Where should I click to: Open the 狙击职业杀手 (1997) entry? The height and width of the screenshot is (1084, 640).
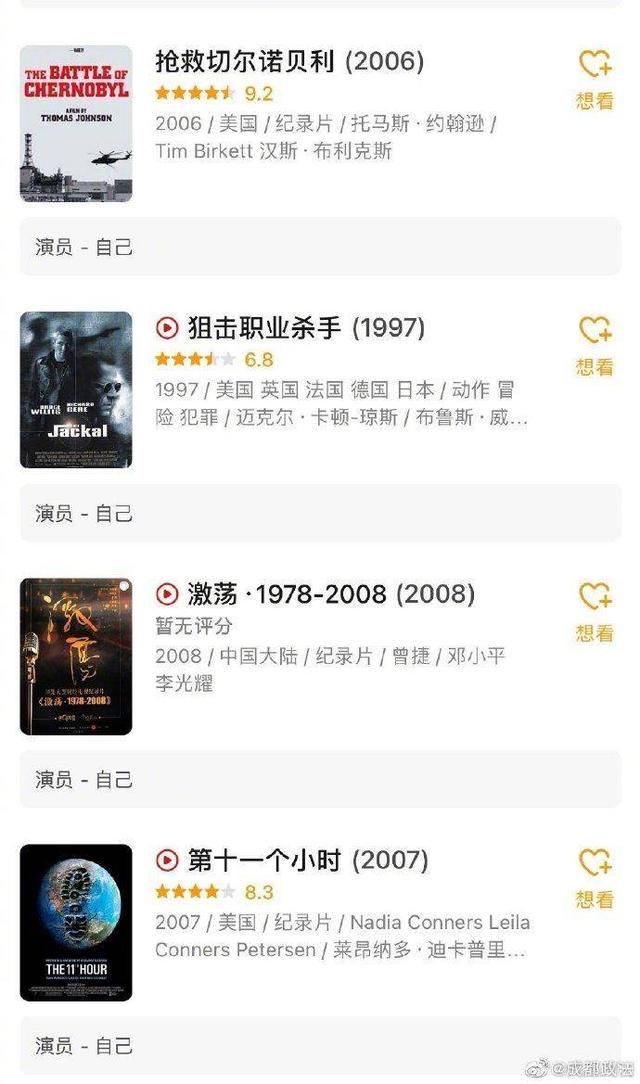290,328
